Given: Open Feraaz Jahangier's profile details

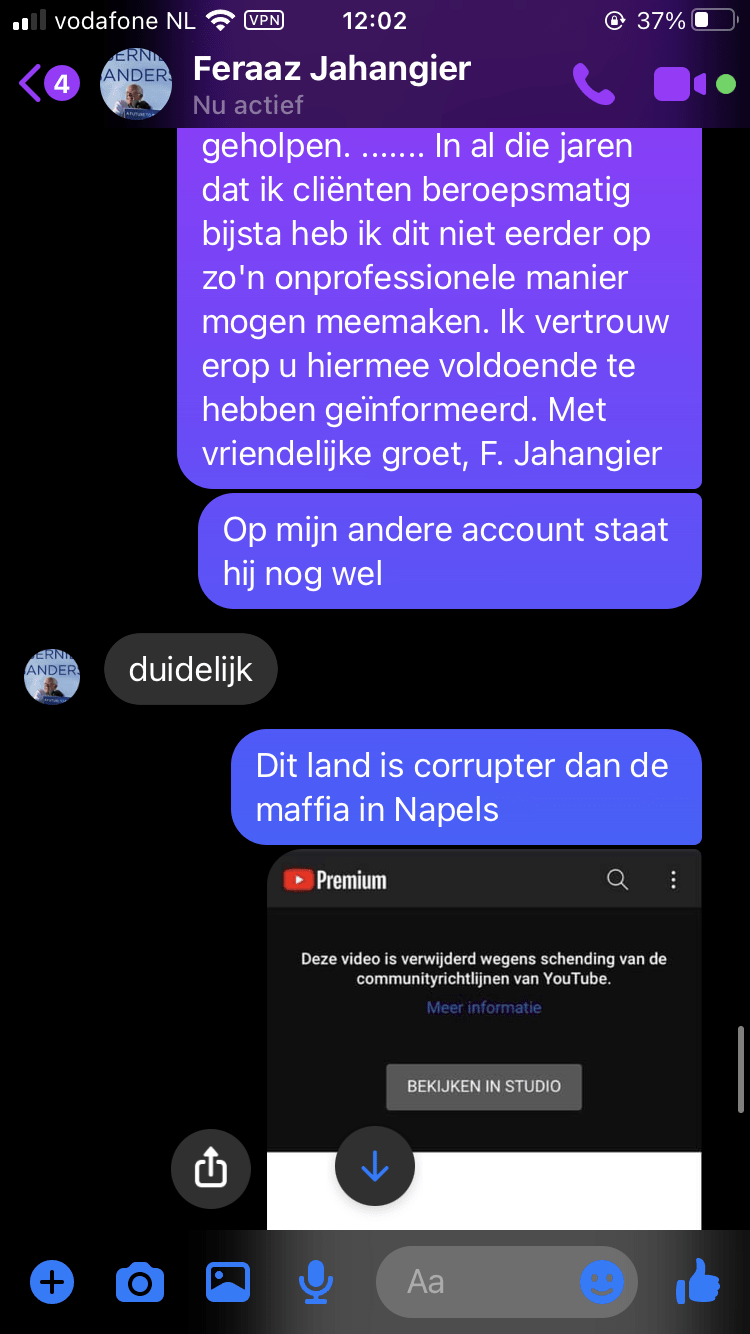Looking at the screenshot, I should pos(330,84).
